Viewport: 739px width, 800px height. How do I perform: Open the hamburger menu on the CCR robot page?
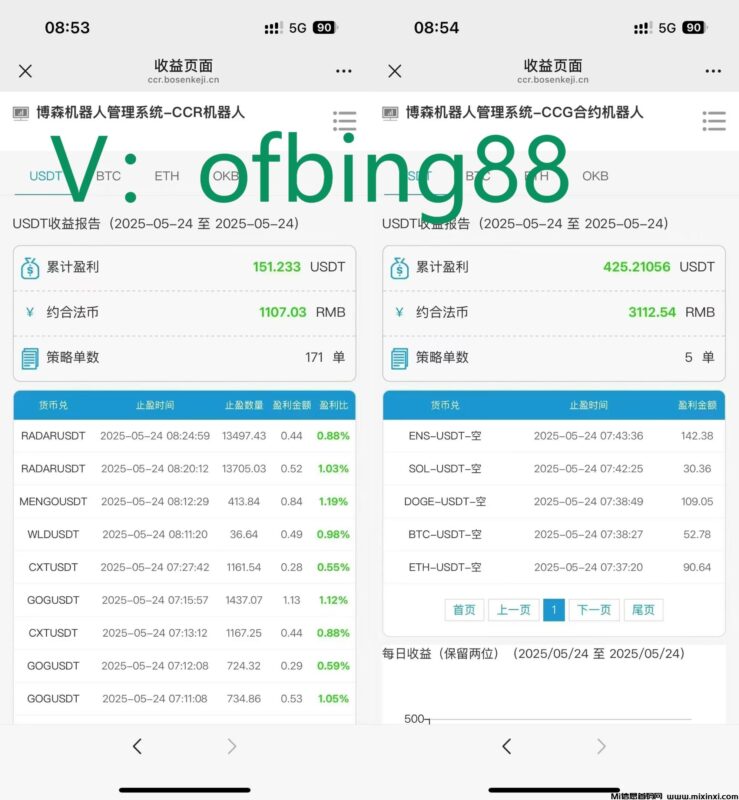344,120
